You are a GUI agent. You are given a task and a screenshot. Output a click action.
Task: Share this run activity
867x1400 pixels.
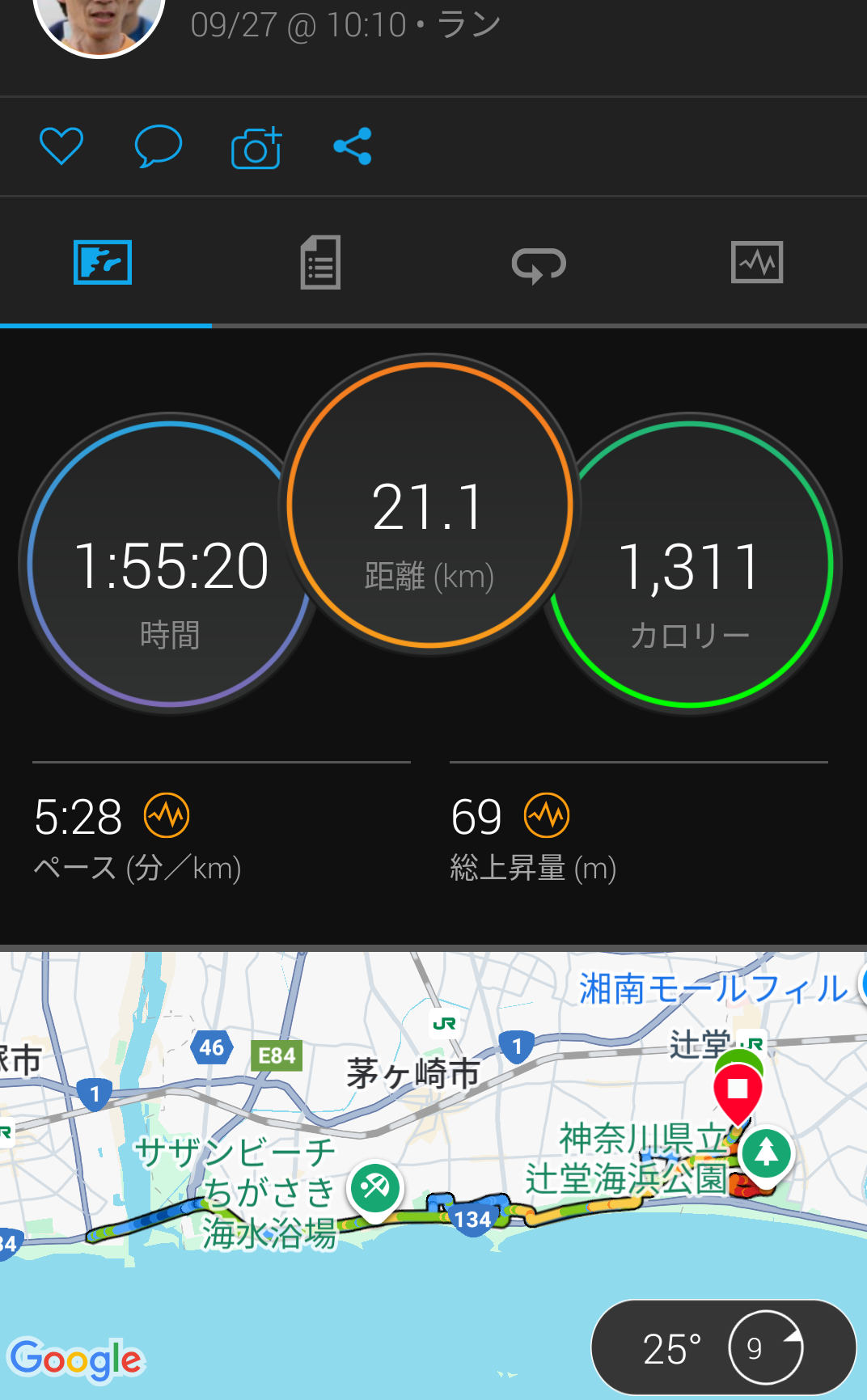pos(353,146)
